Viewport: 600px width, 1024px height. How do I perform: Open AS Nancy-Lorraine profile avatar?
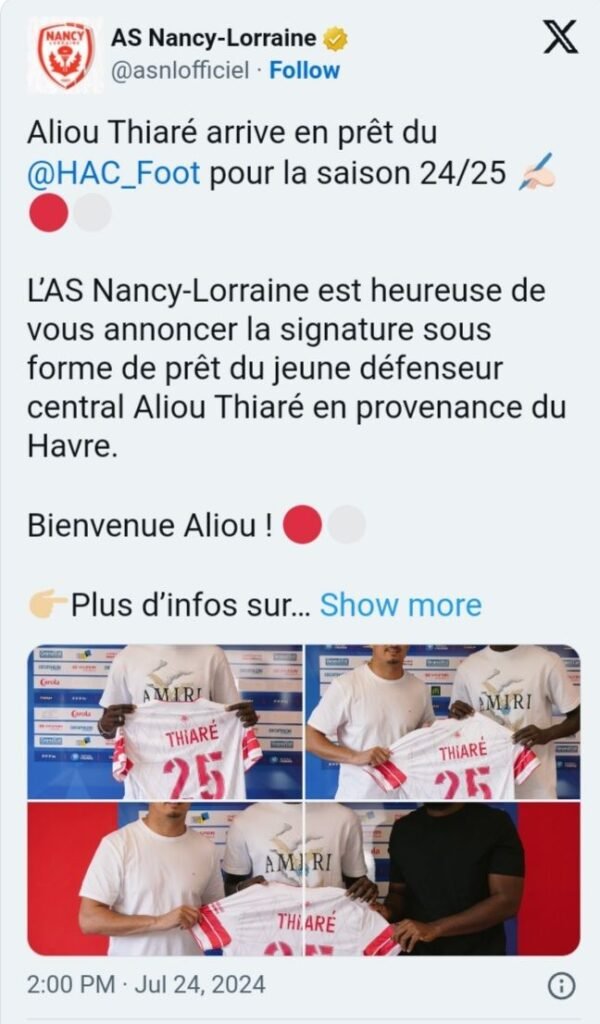[x=65, y=55]
